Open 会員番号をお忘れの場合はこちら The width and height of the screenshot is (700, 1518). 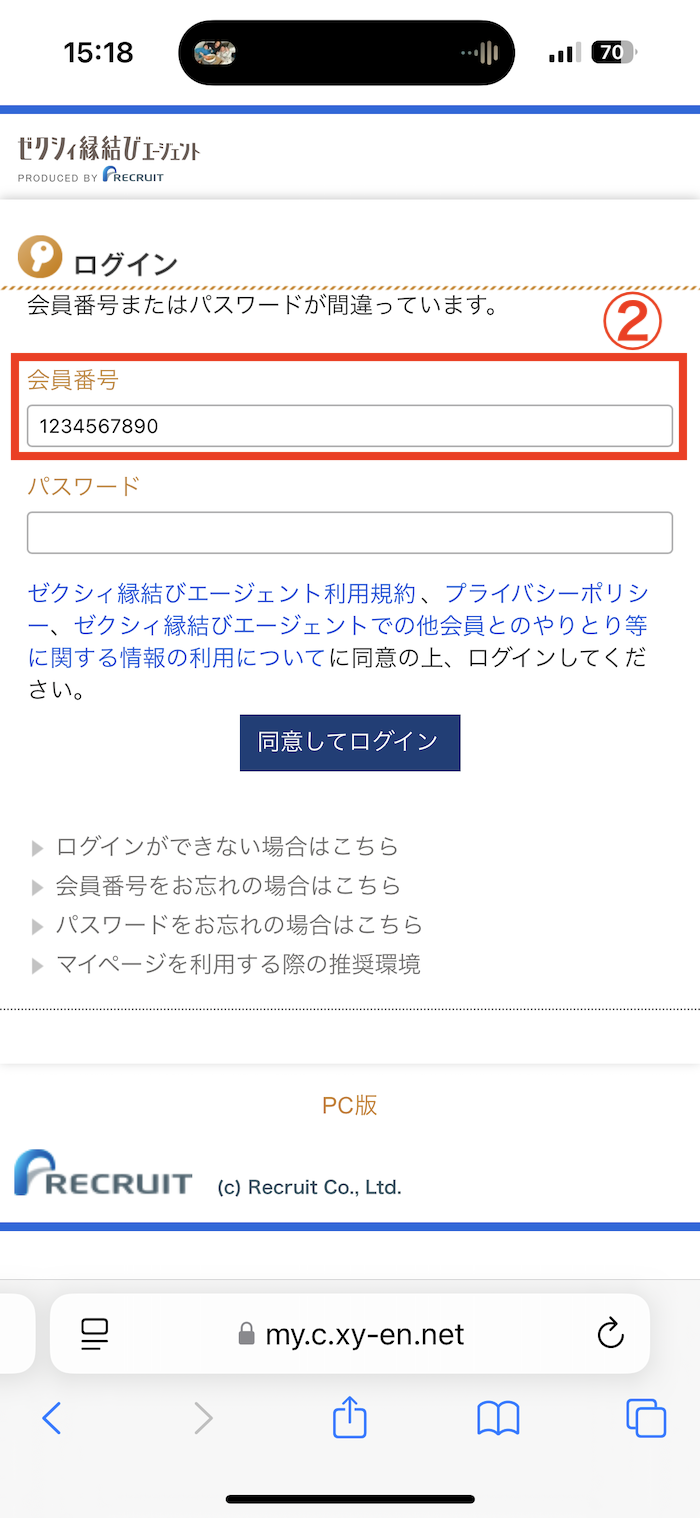coord(228,886)
